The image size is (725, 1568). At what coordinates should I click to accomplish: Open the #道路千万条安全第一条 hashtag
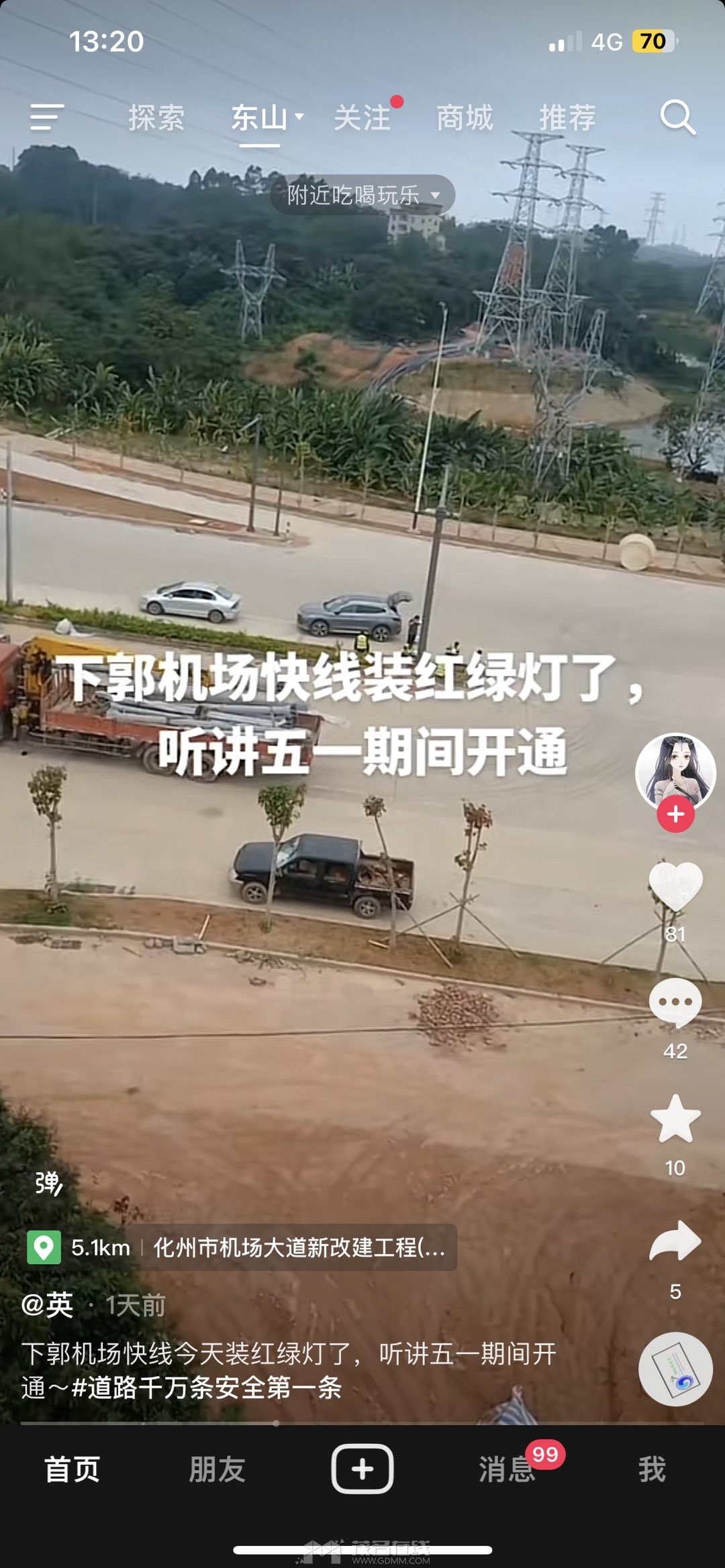[207, 1388]
